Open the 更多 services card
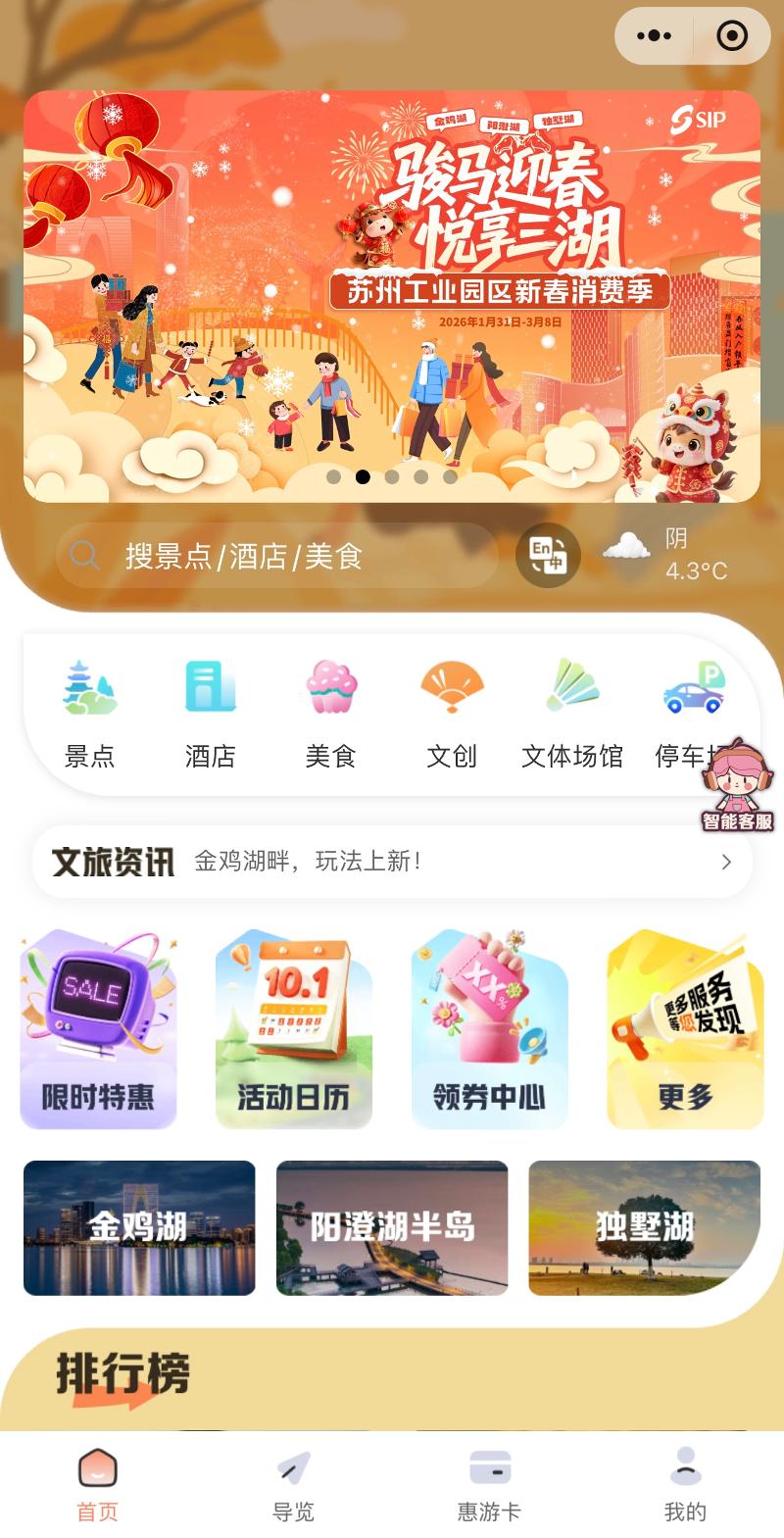Viewport: 784px width, 1538px height. click(x=685, y=1029)
